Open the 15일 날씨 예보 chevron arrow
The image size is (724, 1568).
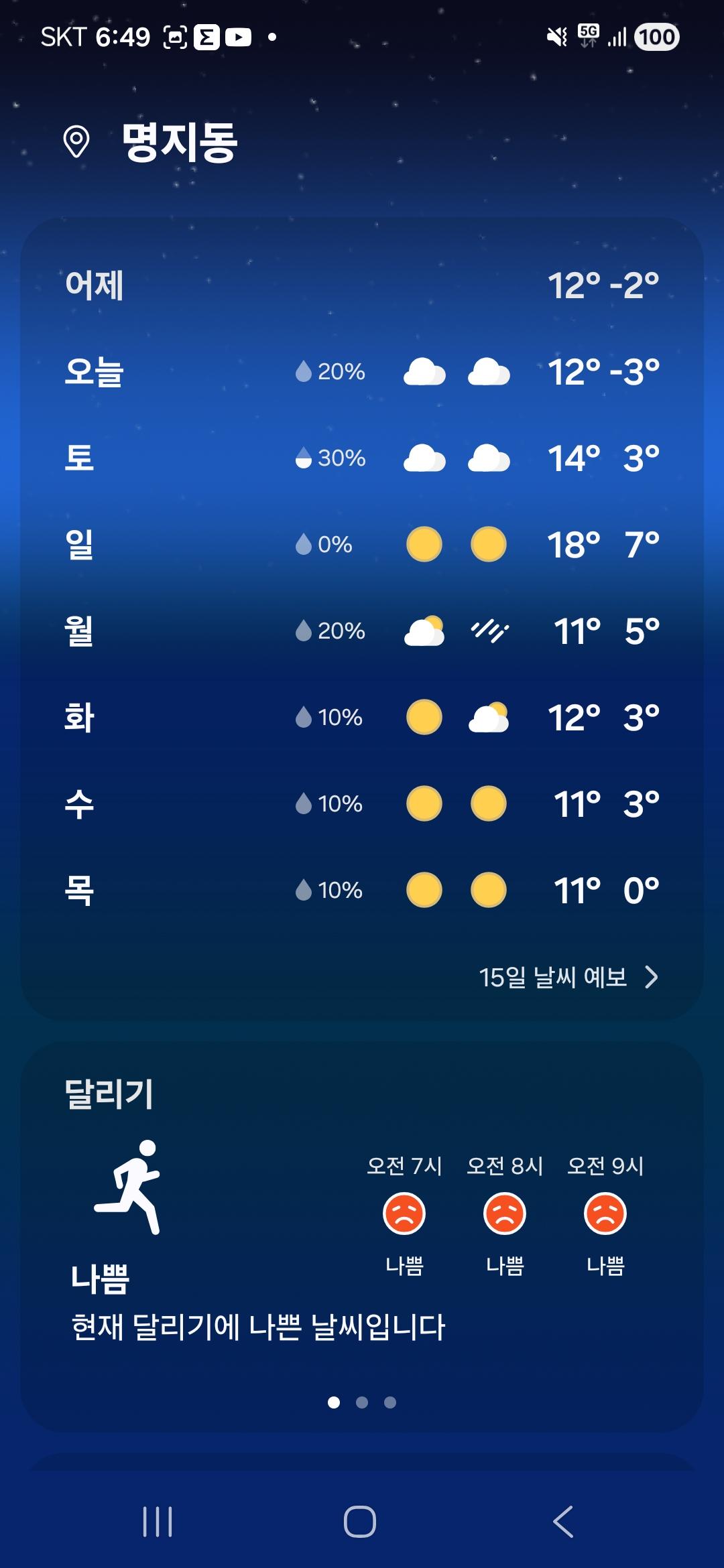(651, 978)
